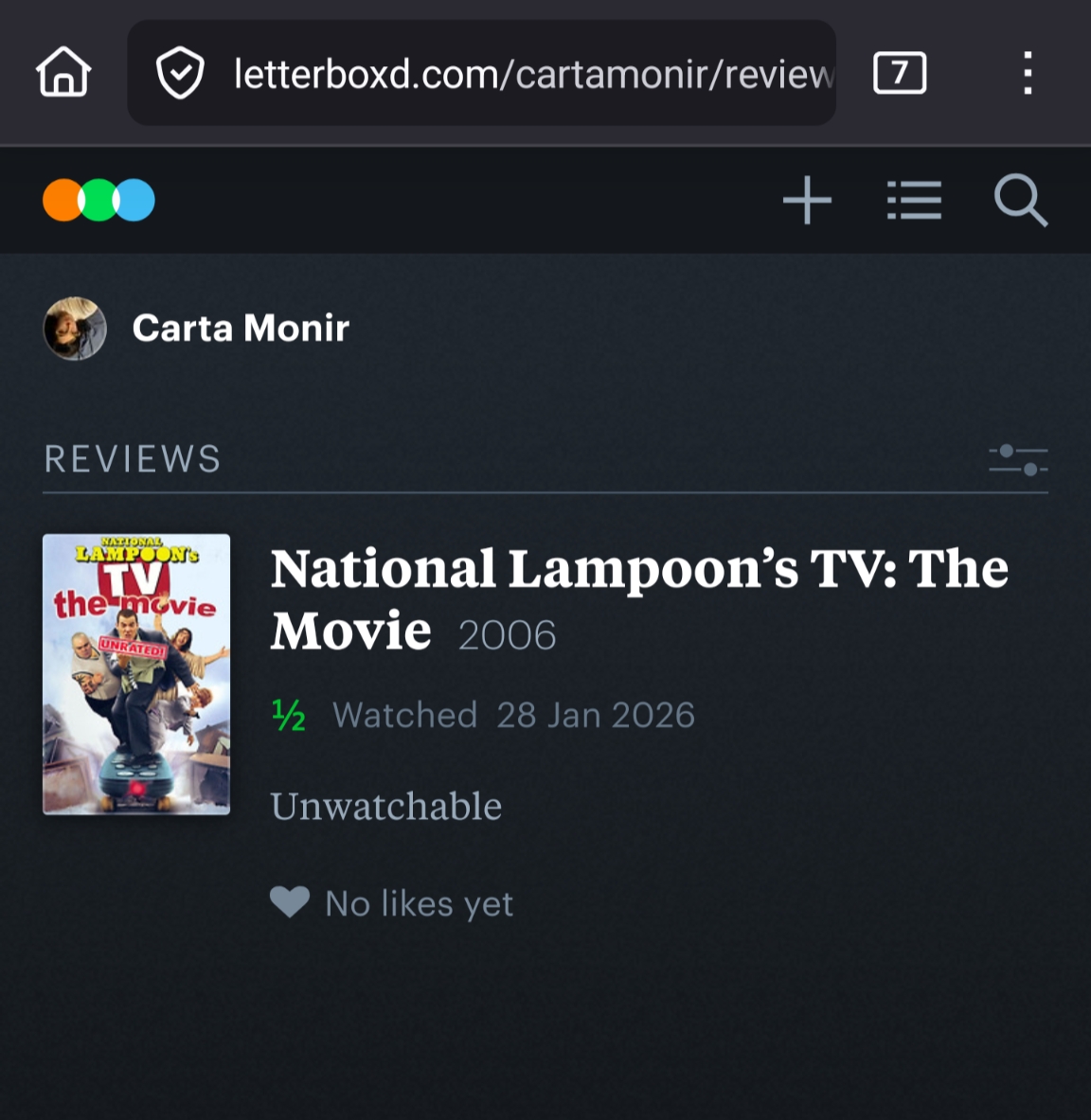1091x1120 pixels.
Task: View films released in 2006
Action: 507,635
